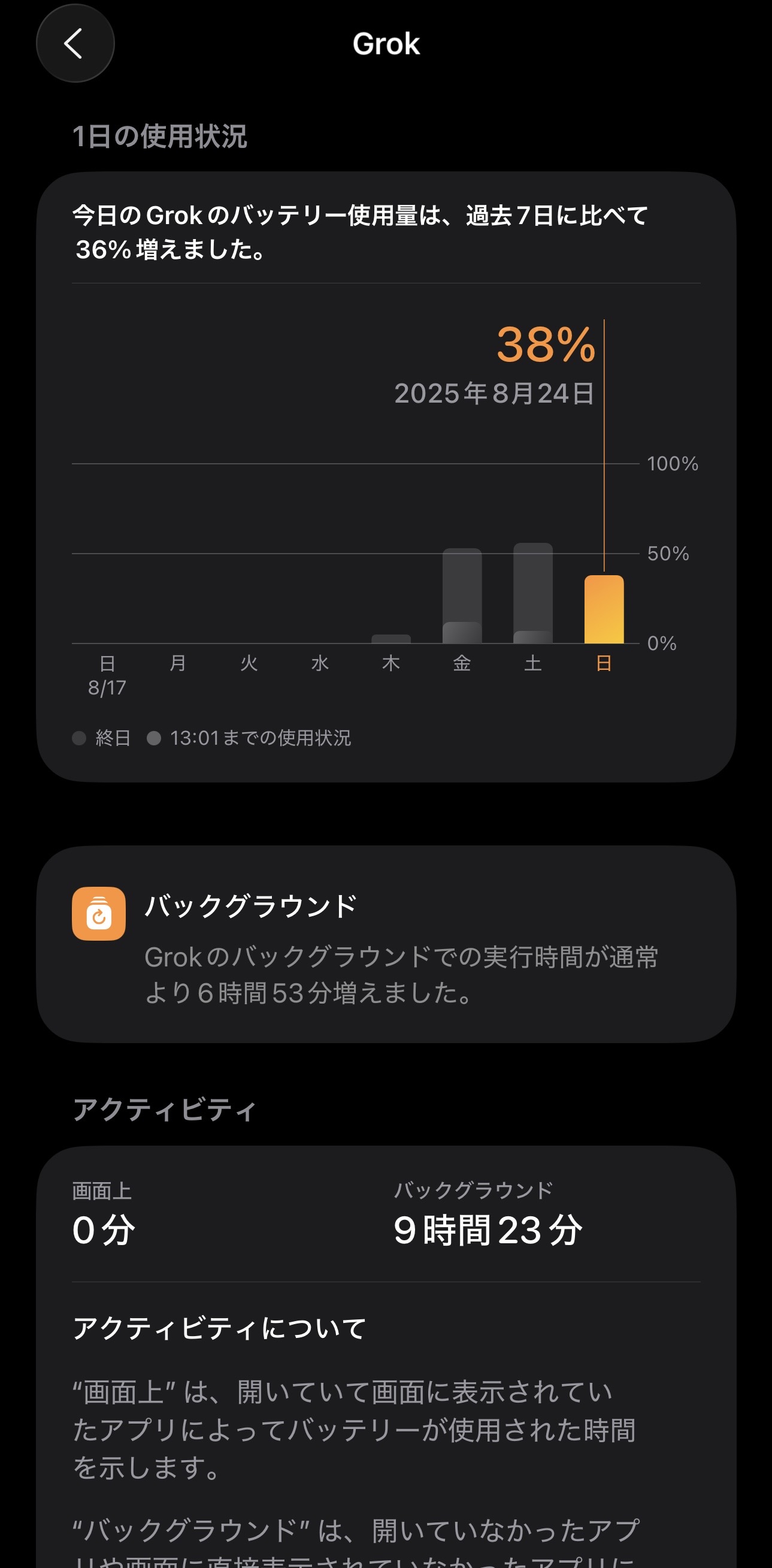Viewport: 772px width, 1568px height.
Task: Go back from the Grok battery page
Action: 75,44
